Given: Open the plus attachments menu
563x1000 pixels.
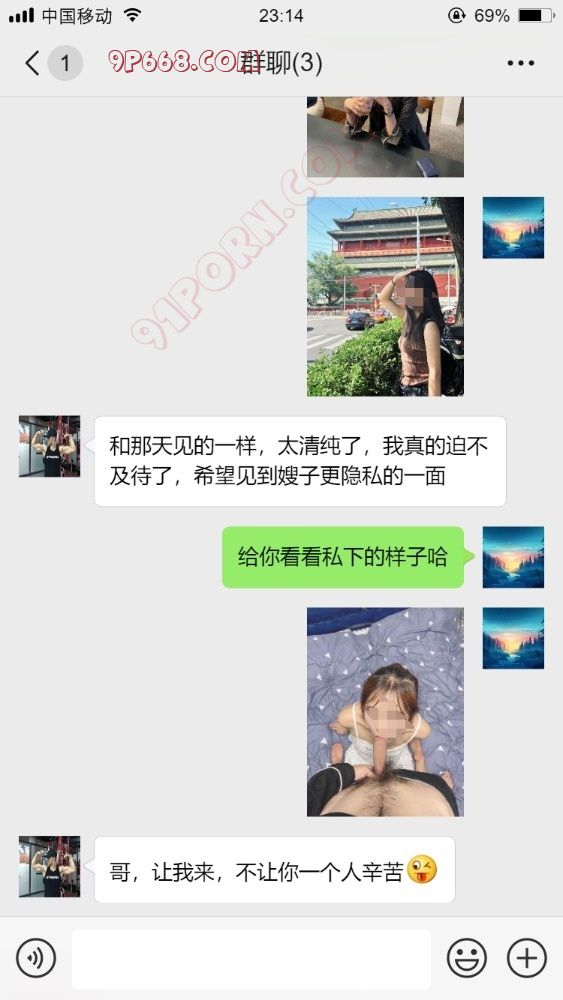Looking at the screenshot, I should coord(527,958).
